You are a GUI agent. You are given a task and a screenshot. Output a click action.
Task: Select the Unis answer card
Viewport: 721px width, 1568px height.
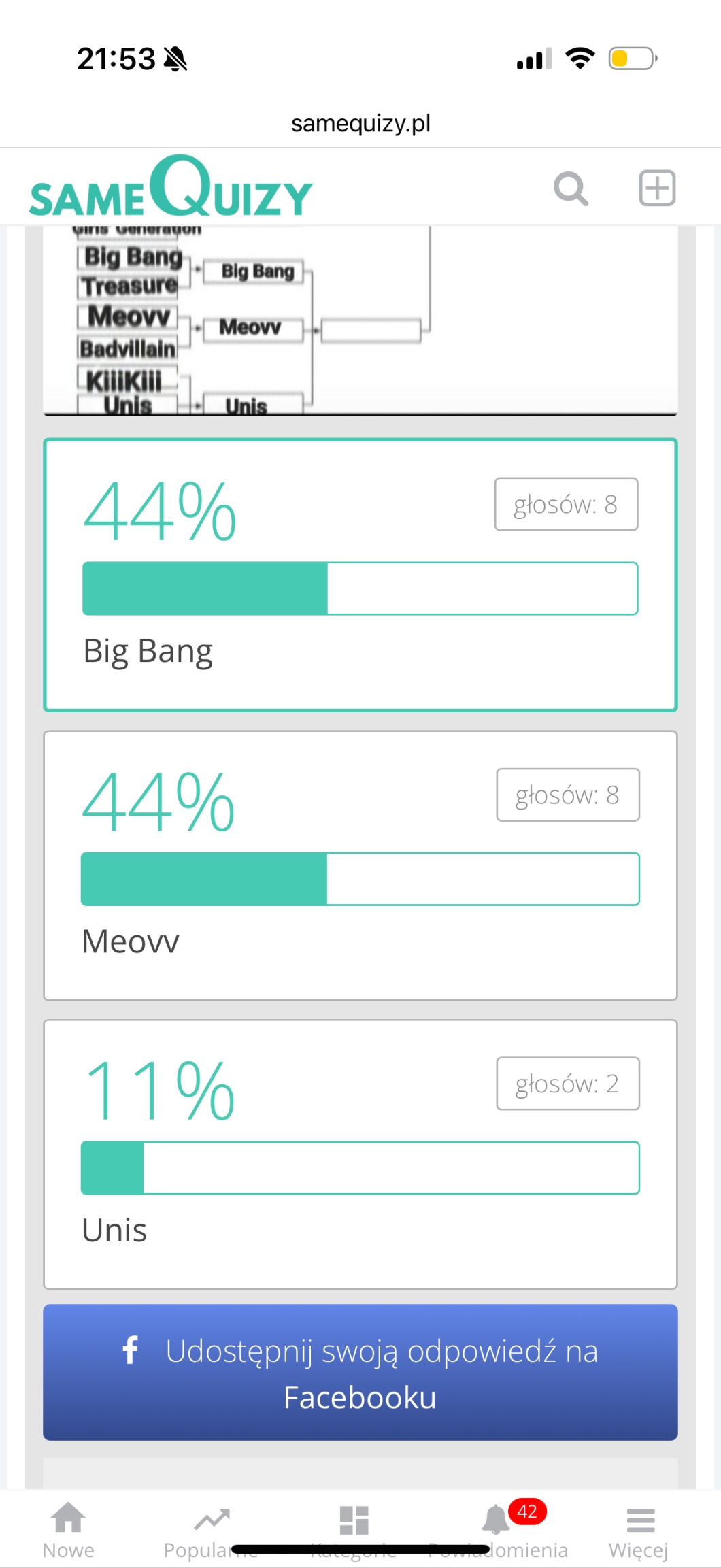tap(360, 1154)
